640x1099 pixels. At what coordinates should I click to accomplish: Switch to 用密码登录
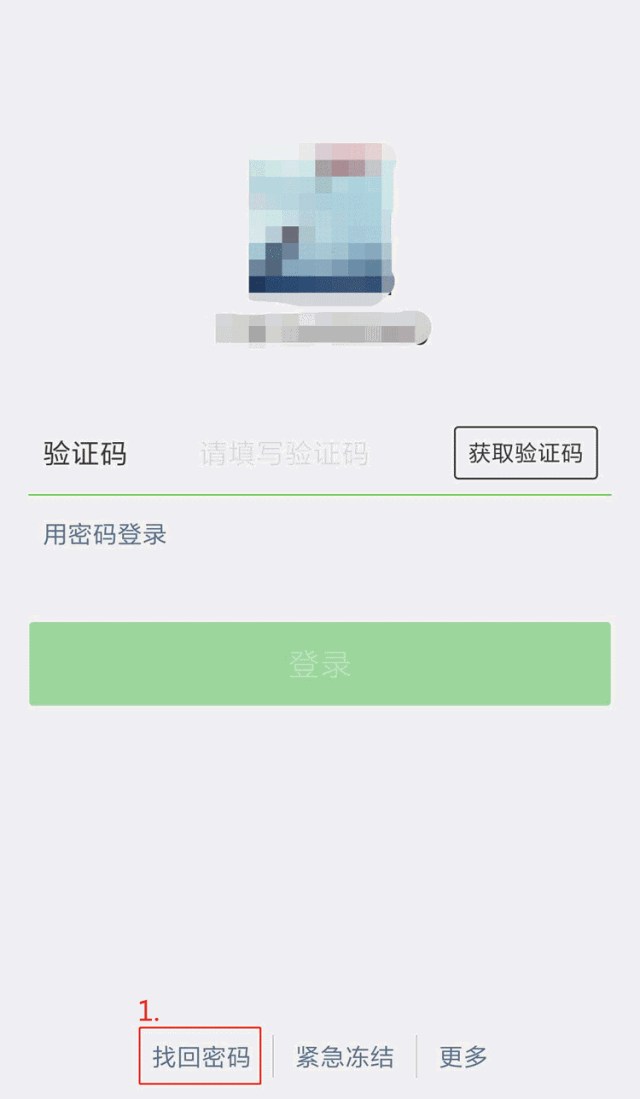click(105, 534)
